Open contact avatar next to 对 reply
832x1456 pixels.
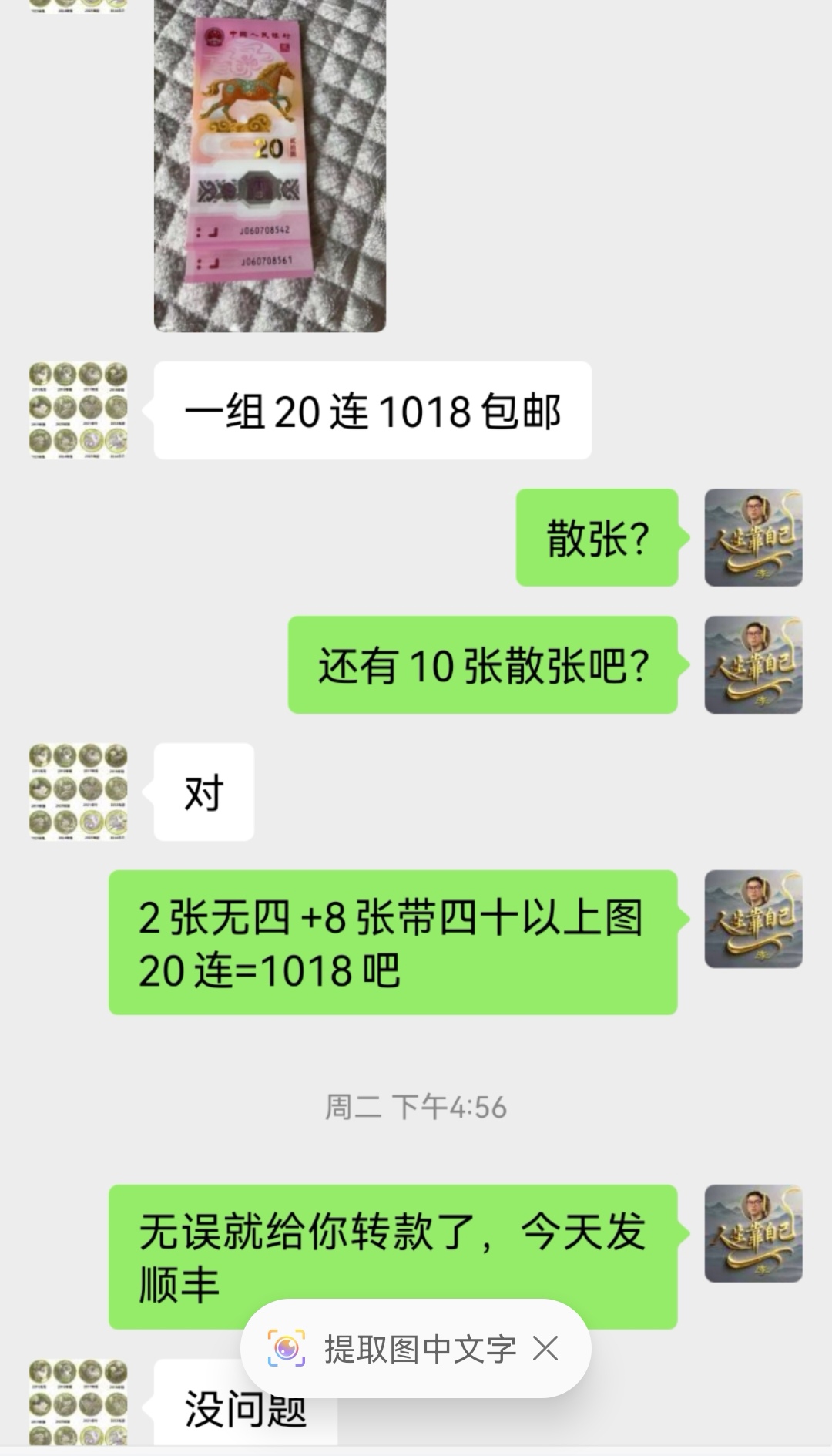pyautogui.click(x=79, y=792)
